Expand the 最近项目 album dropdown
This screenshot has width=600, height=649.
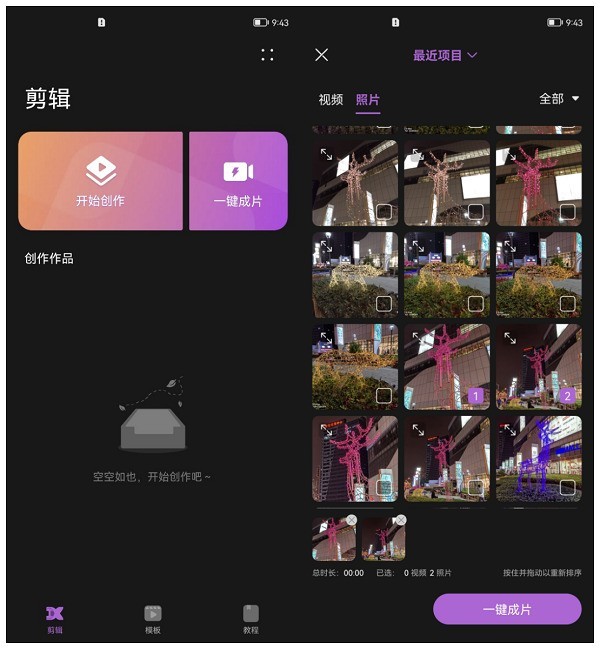pos(445,55)
